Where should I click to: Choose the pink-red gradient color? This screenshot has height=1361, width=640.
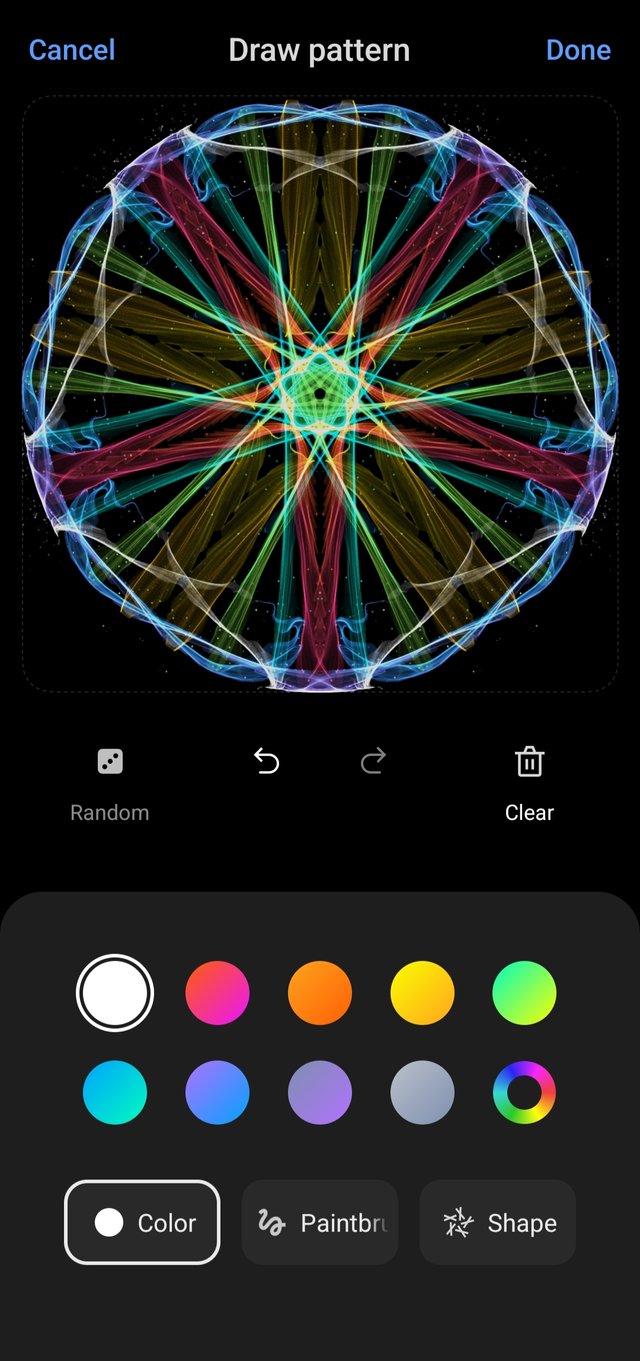(x=217, y=993)
